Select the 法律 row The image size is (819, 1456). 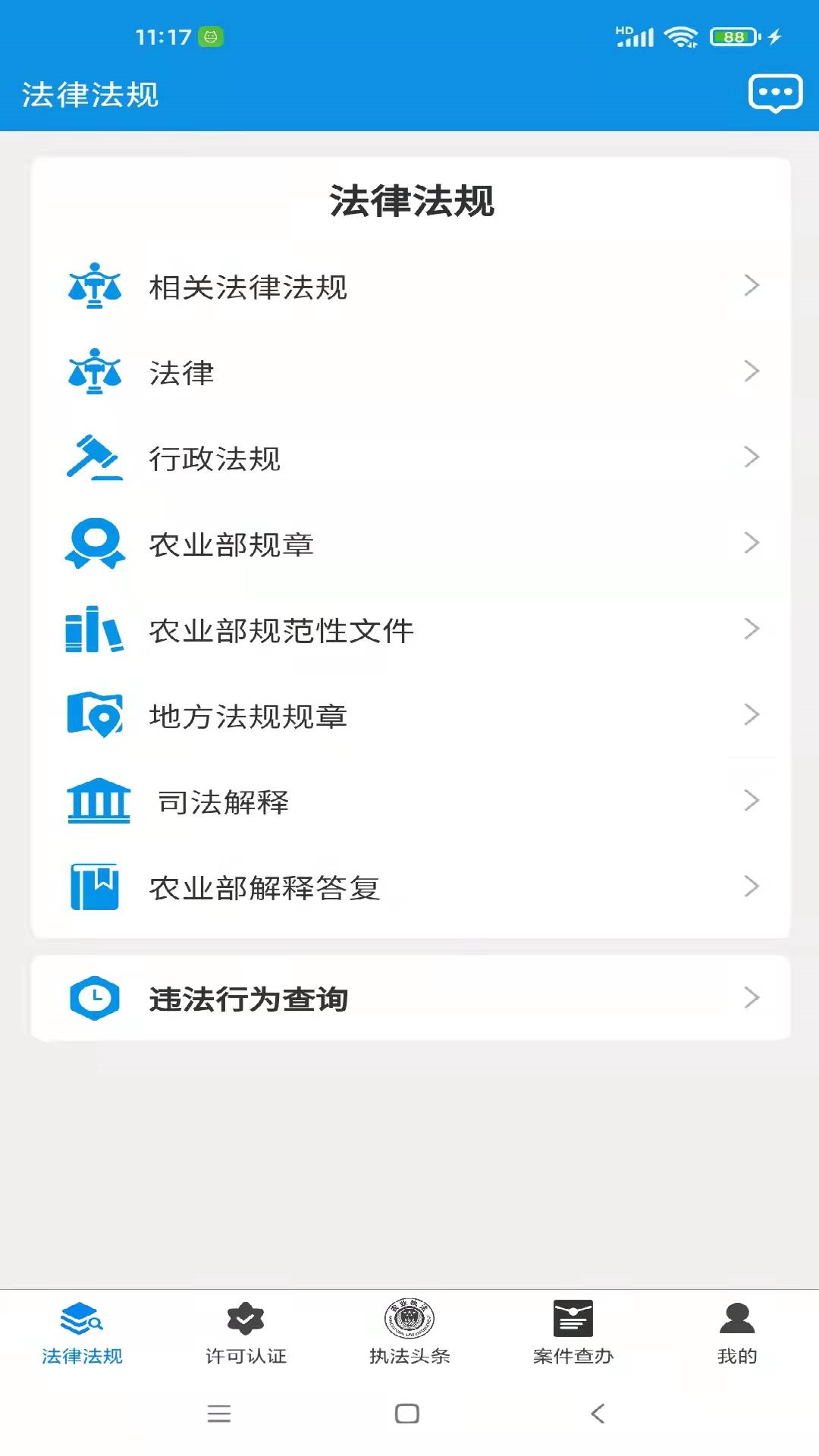(x=409, y=372)
